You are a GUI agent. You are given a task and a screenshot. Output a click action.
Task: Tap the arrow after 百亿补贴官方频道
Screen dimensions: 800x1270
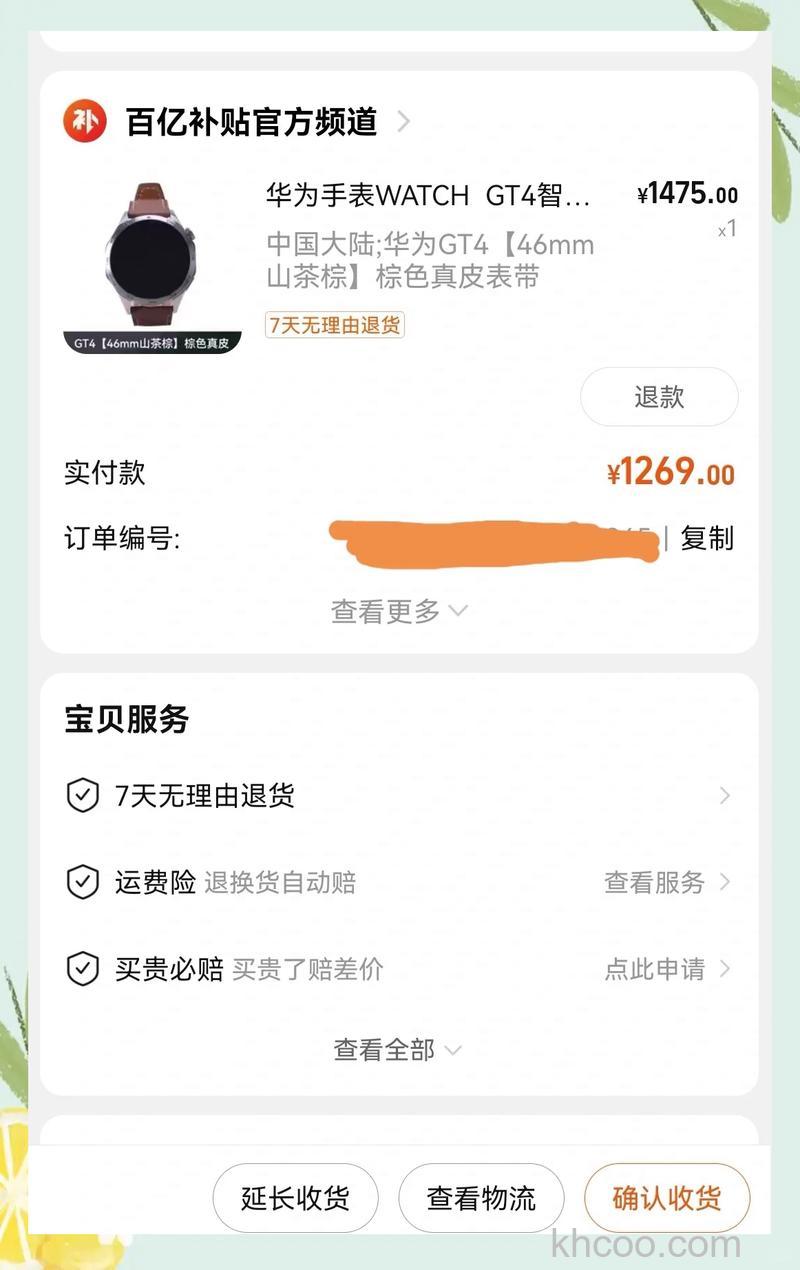pos(405,122)
